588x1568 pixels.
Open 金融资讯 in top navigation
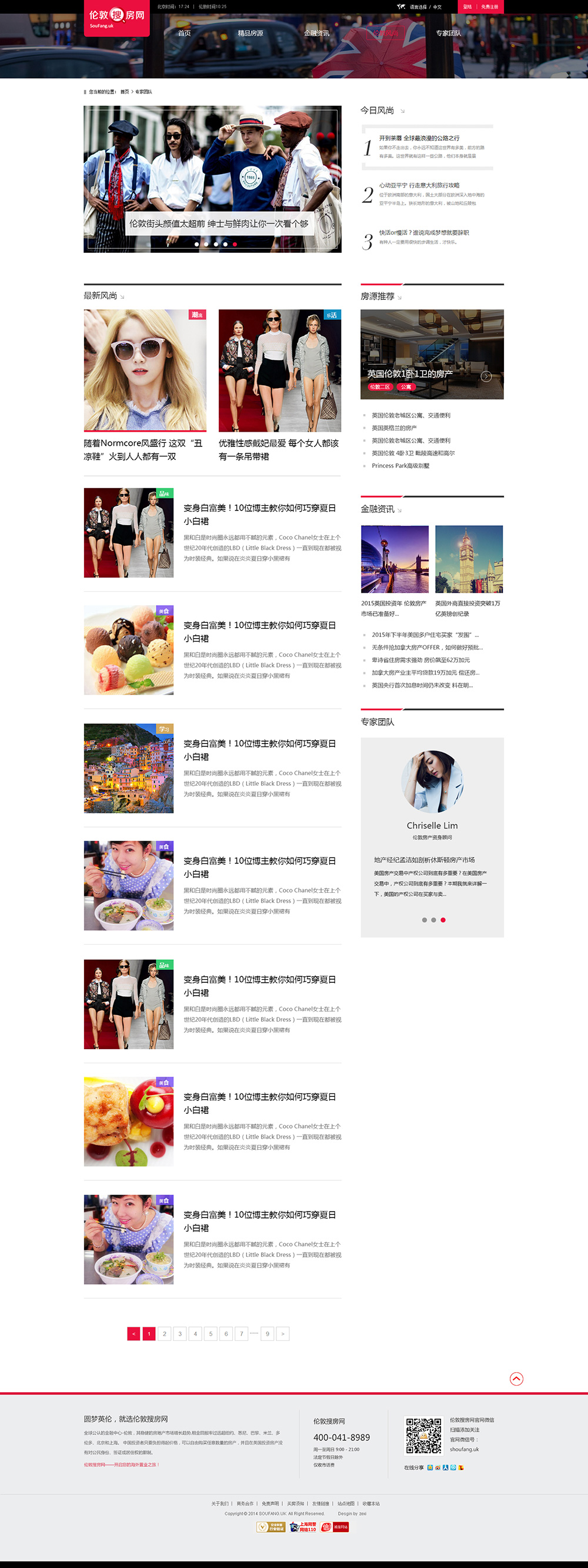316,33
